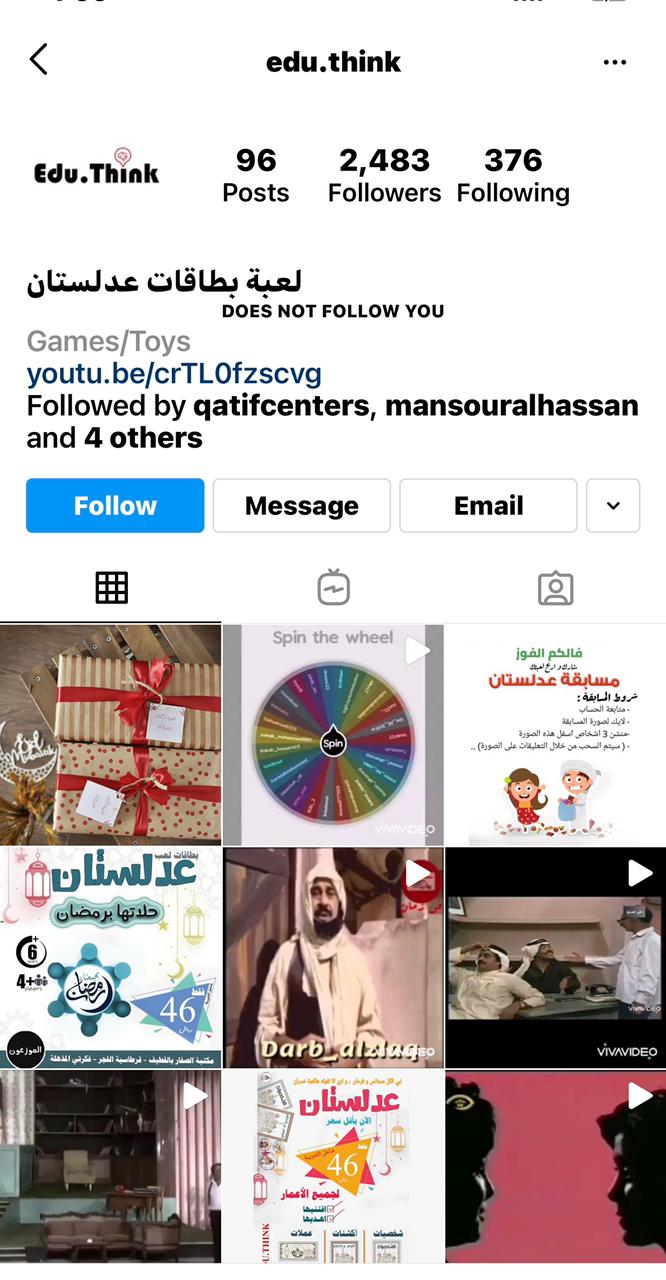Open the wrapped gift boxes post
The height and width of the screenshot is (1280, 666).
[x=110, y=735]
